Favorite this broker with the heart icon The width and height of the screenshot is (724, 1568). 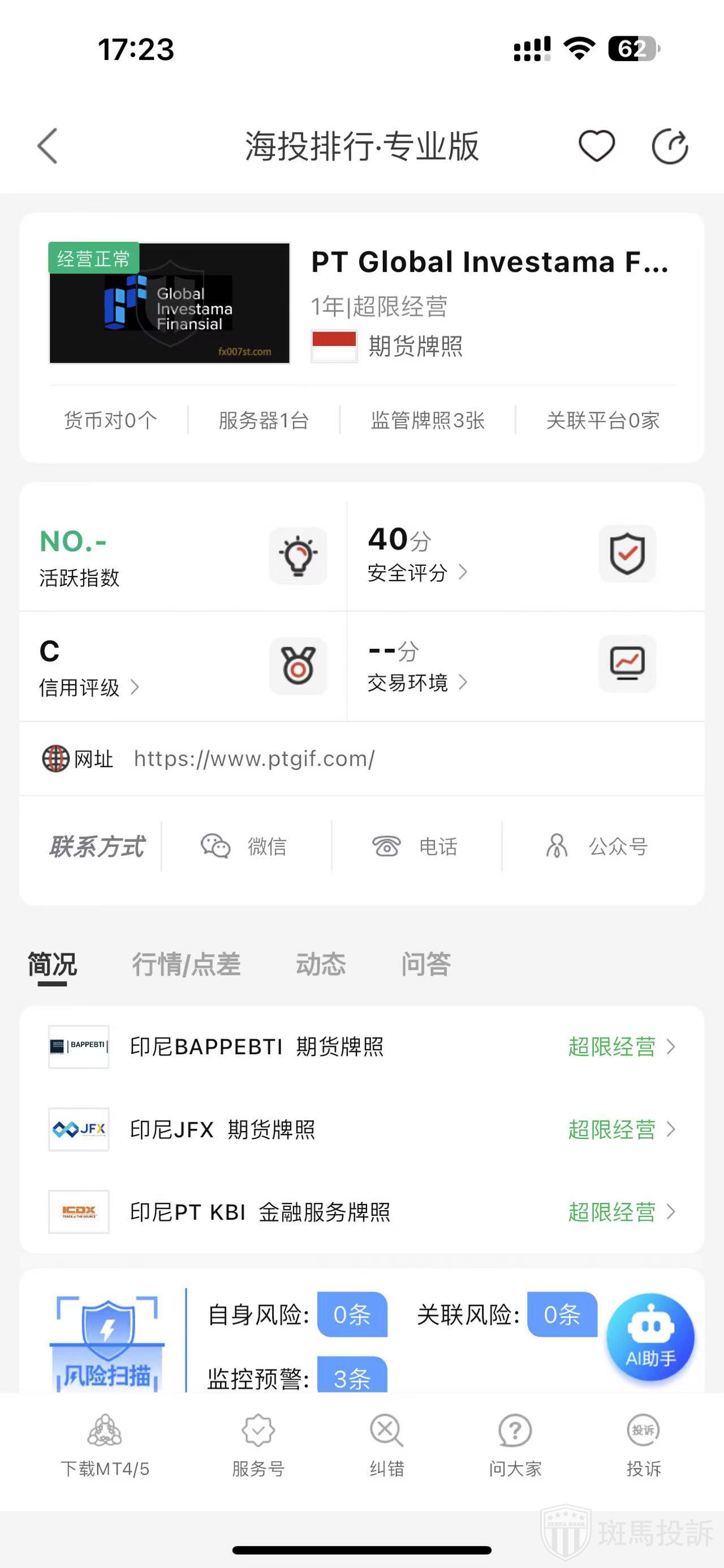596,146
